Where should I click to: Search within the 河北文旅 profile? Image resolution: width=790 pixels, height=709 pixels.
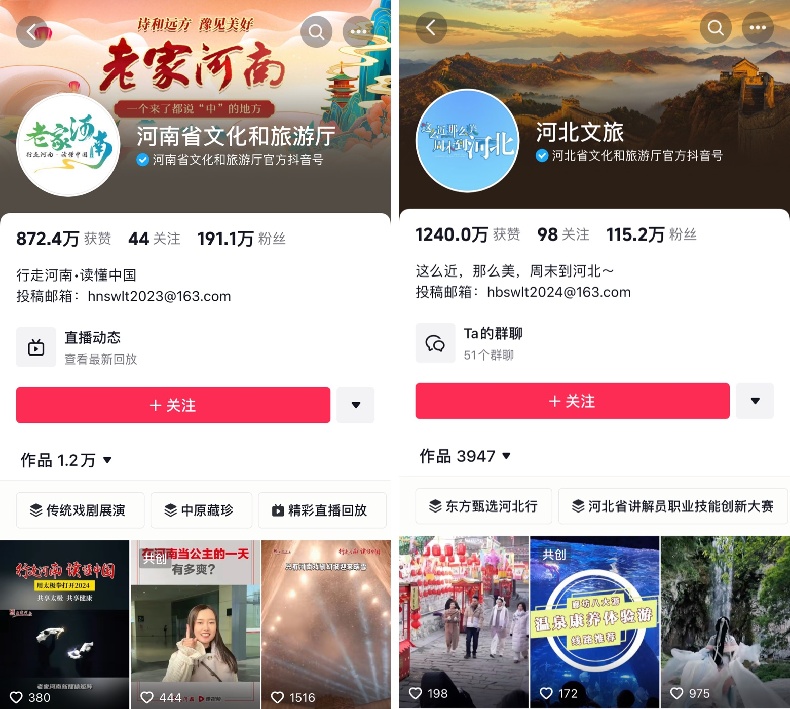tap(716, 28)
